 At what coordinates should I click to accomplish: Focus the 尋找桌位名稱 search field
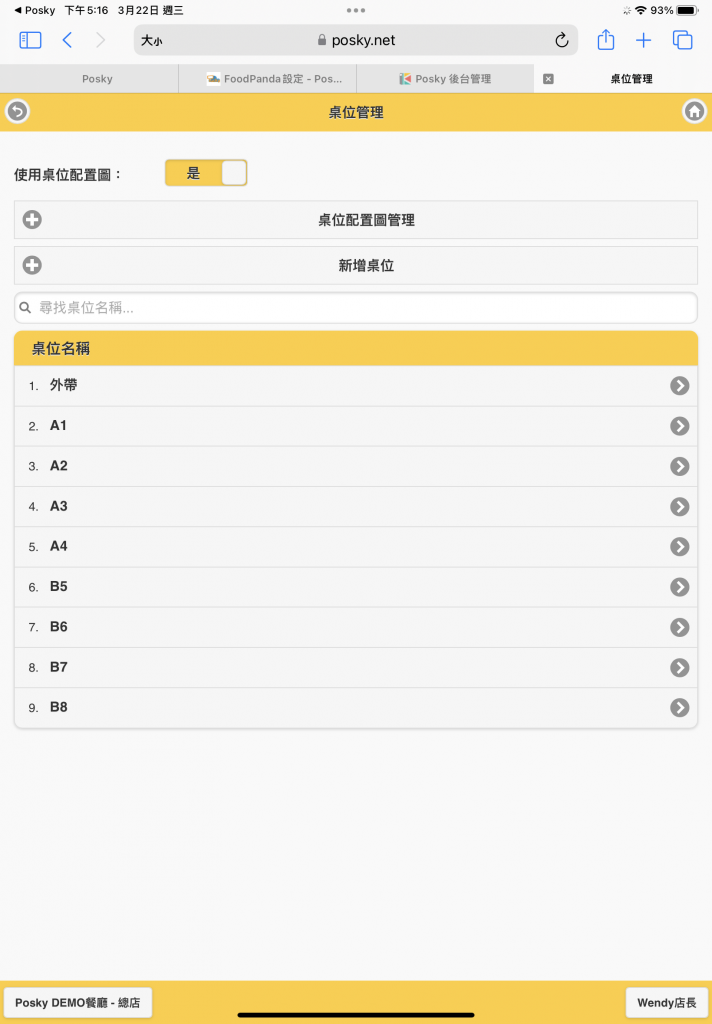(356, 308)
